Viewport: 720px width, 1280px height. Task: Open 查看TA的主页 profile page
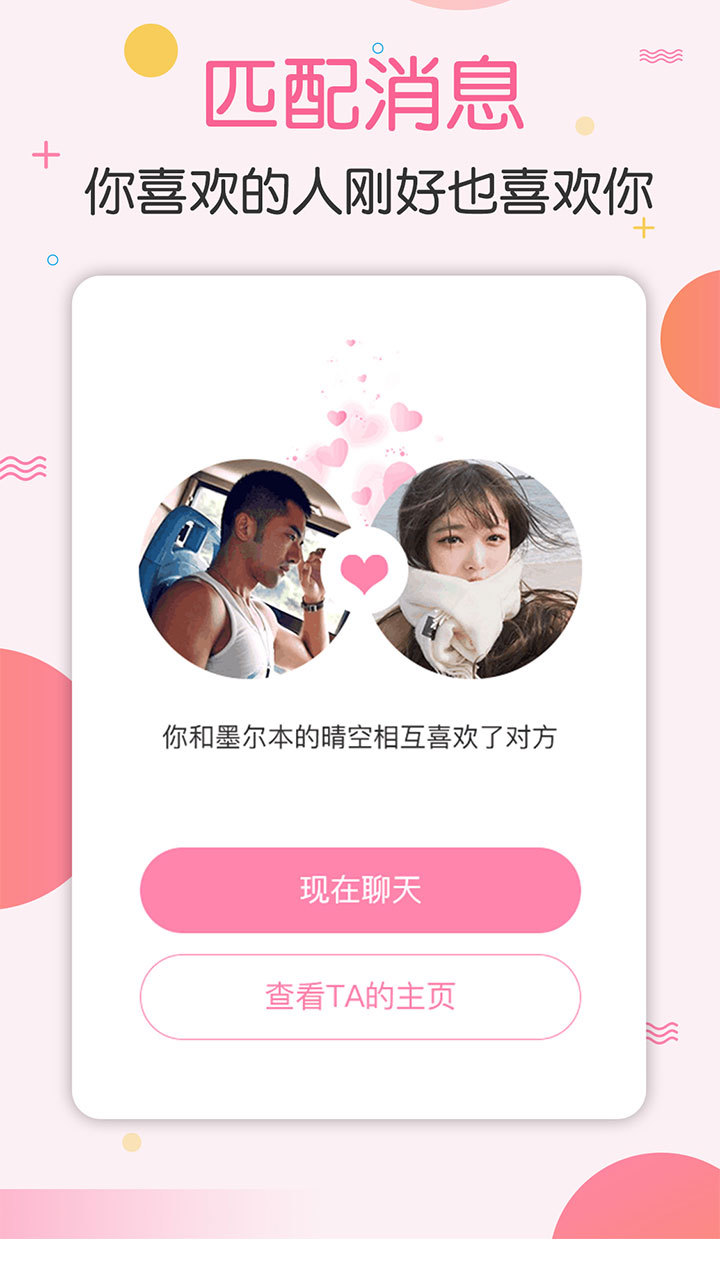[x=360, y=993]
